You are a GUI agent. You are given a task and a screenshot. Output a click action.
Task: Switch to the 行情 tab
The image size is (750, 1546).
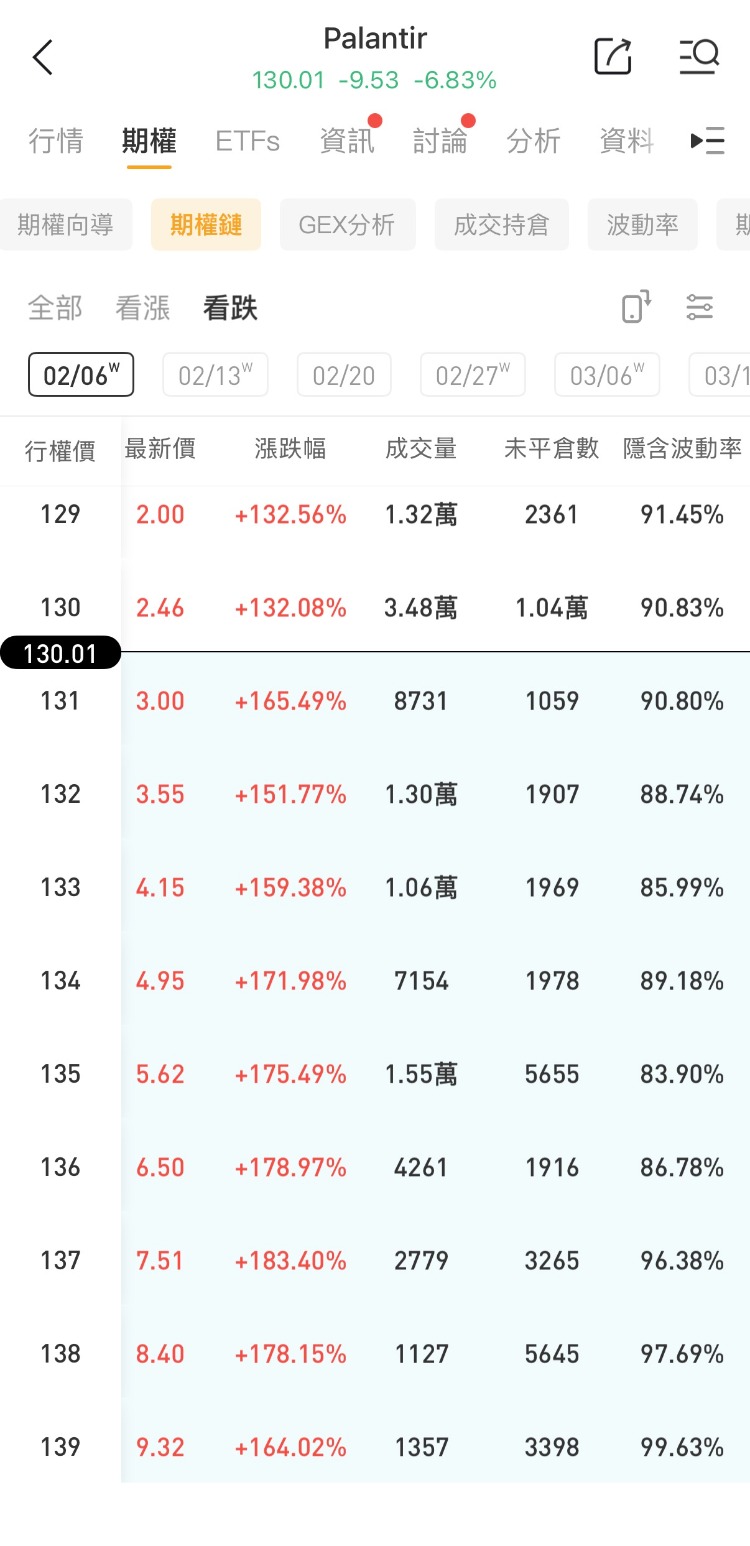click(x=56, y=141)
